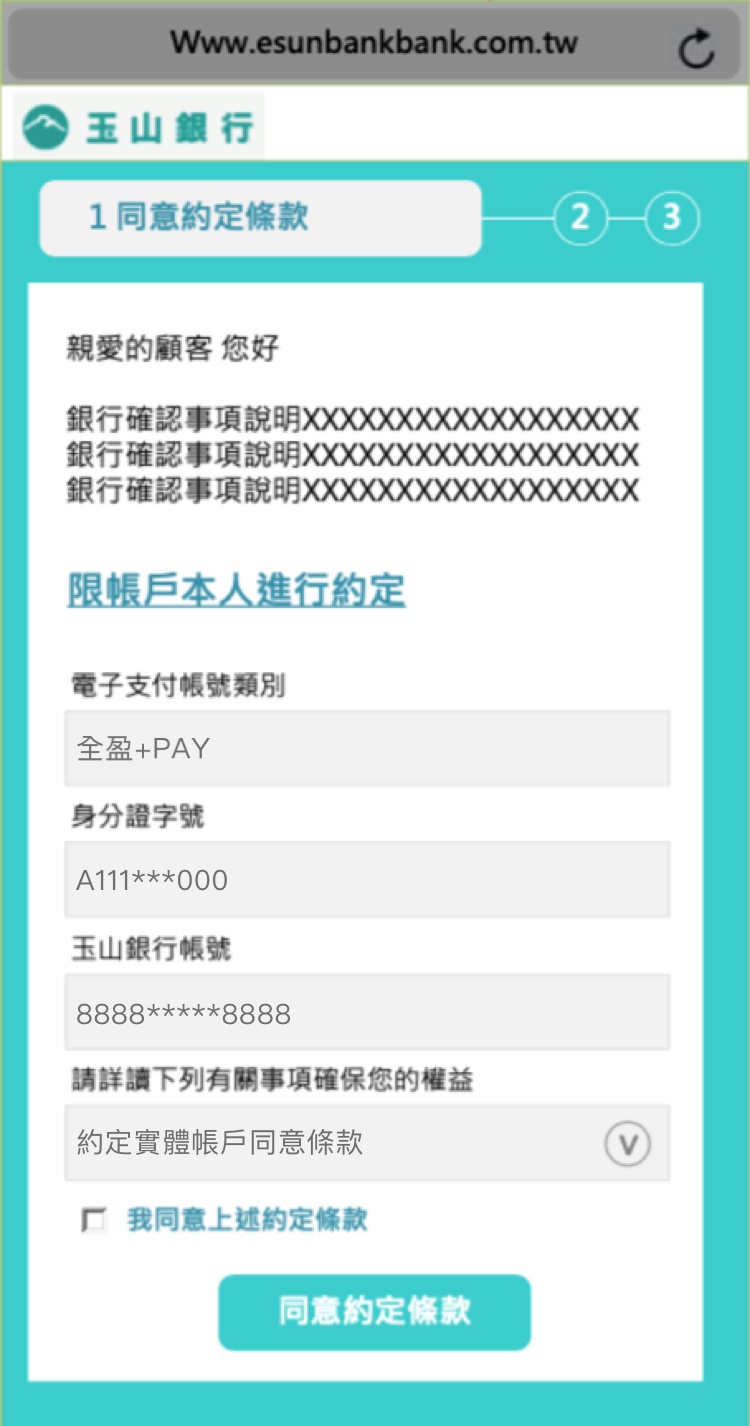Check the 我同意上述約定條款 checkbox

95,1220
